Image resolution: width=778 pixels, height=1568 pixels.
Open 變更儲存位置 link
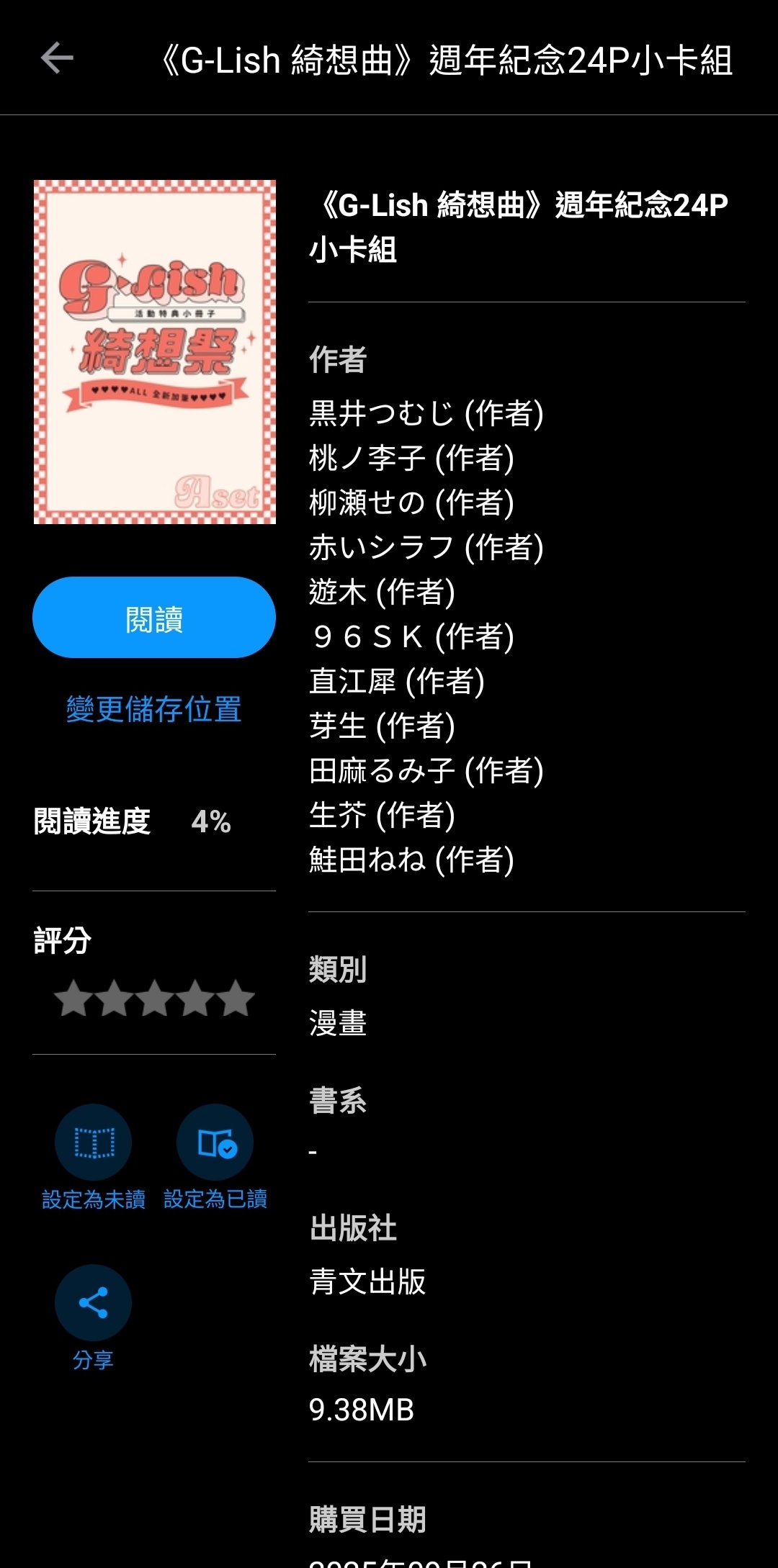(154, 710)
